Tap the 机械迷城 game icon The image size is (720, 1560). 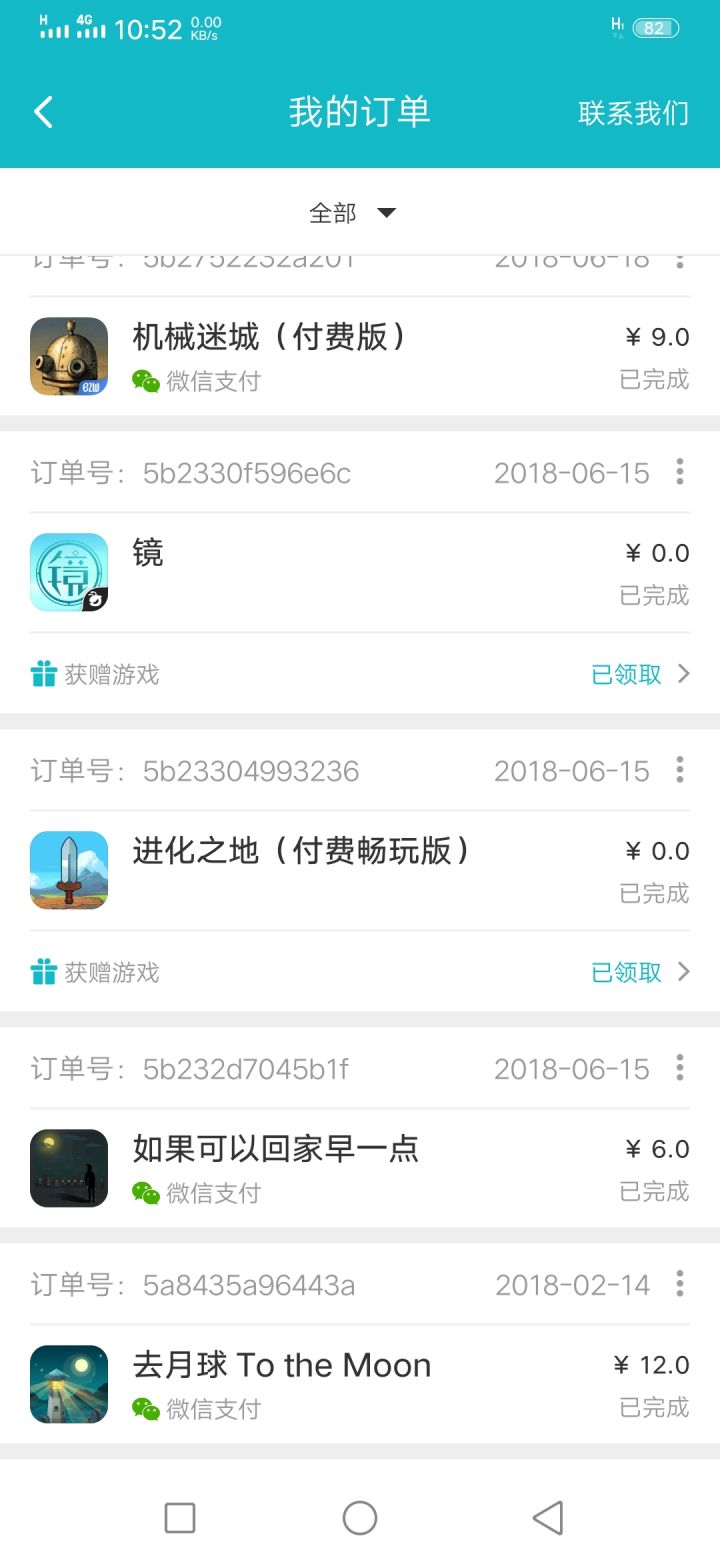pos(68,356)
